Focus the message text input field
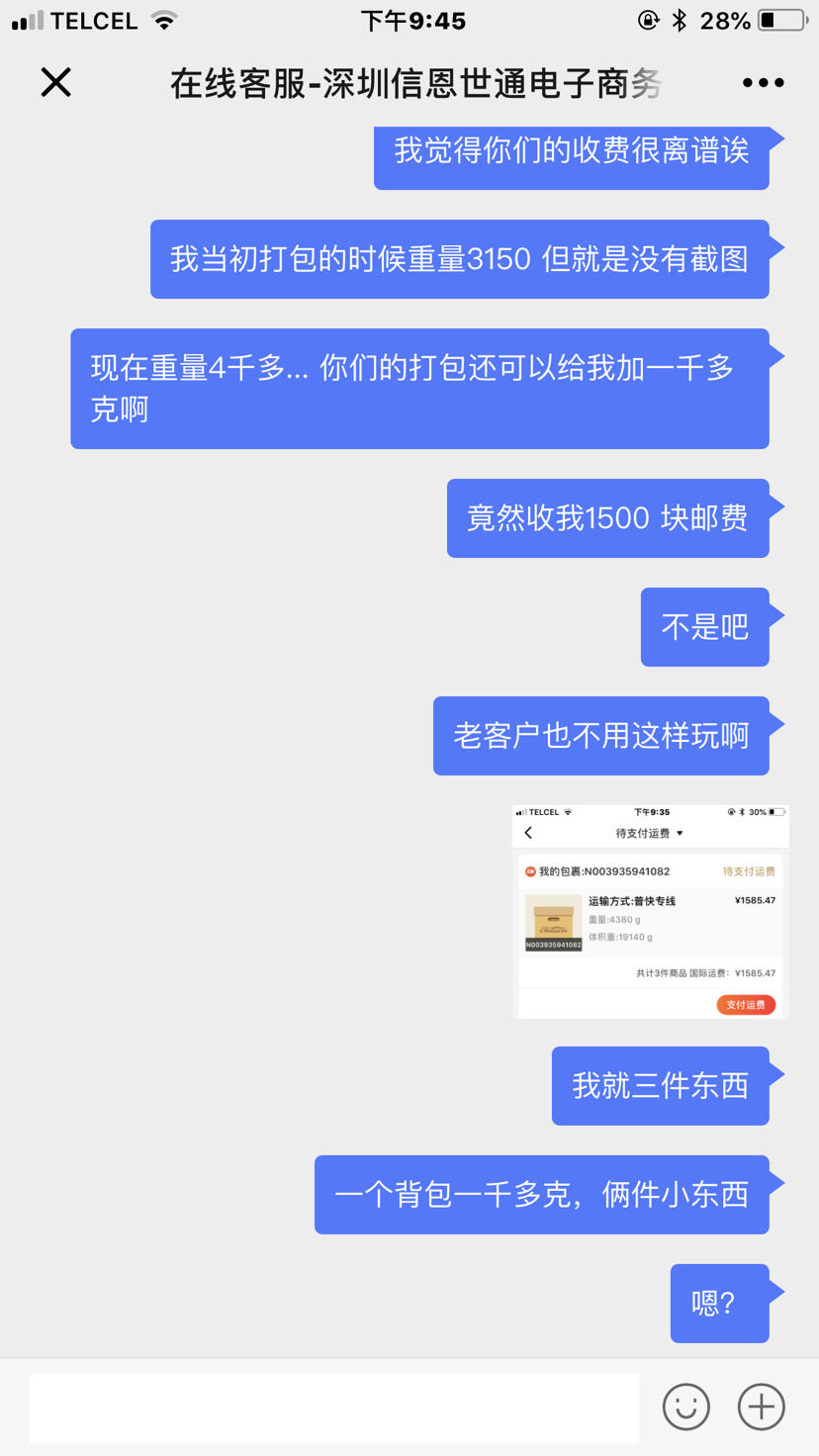Screen dimensions: 819x1456 [x=334, y=1407]
